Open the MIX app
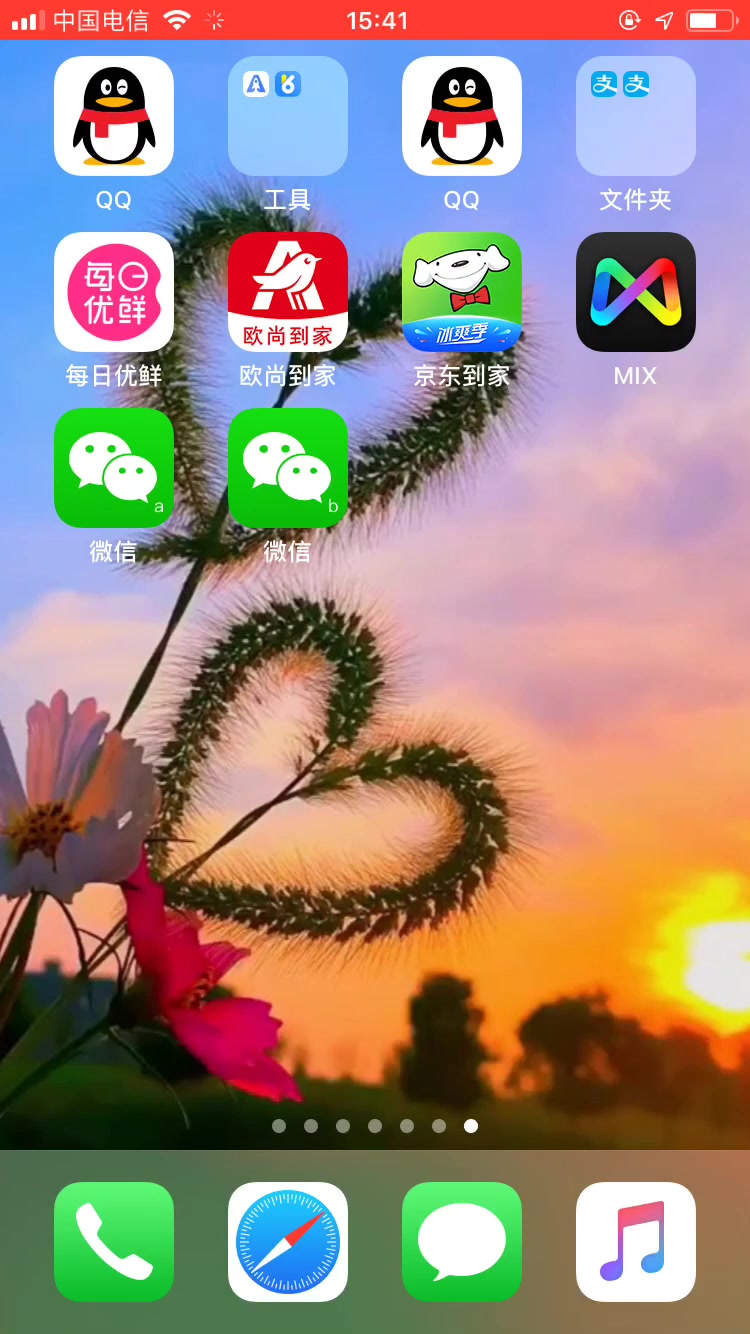The width and height of the screenshot is (750, 1334). click(636, 292)
